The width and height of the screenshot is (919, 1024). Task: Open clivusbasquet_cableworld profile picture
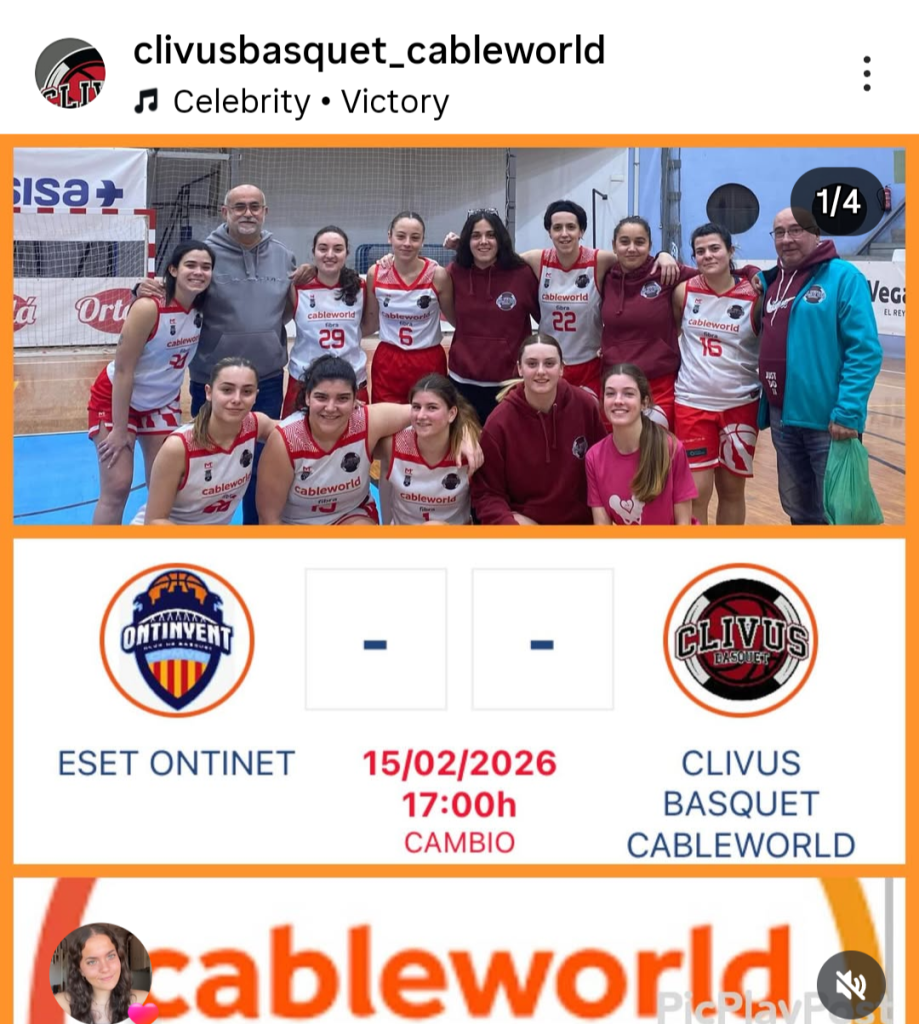[70, 73]
